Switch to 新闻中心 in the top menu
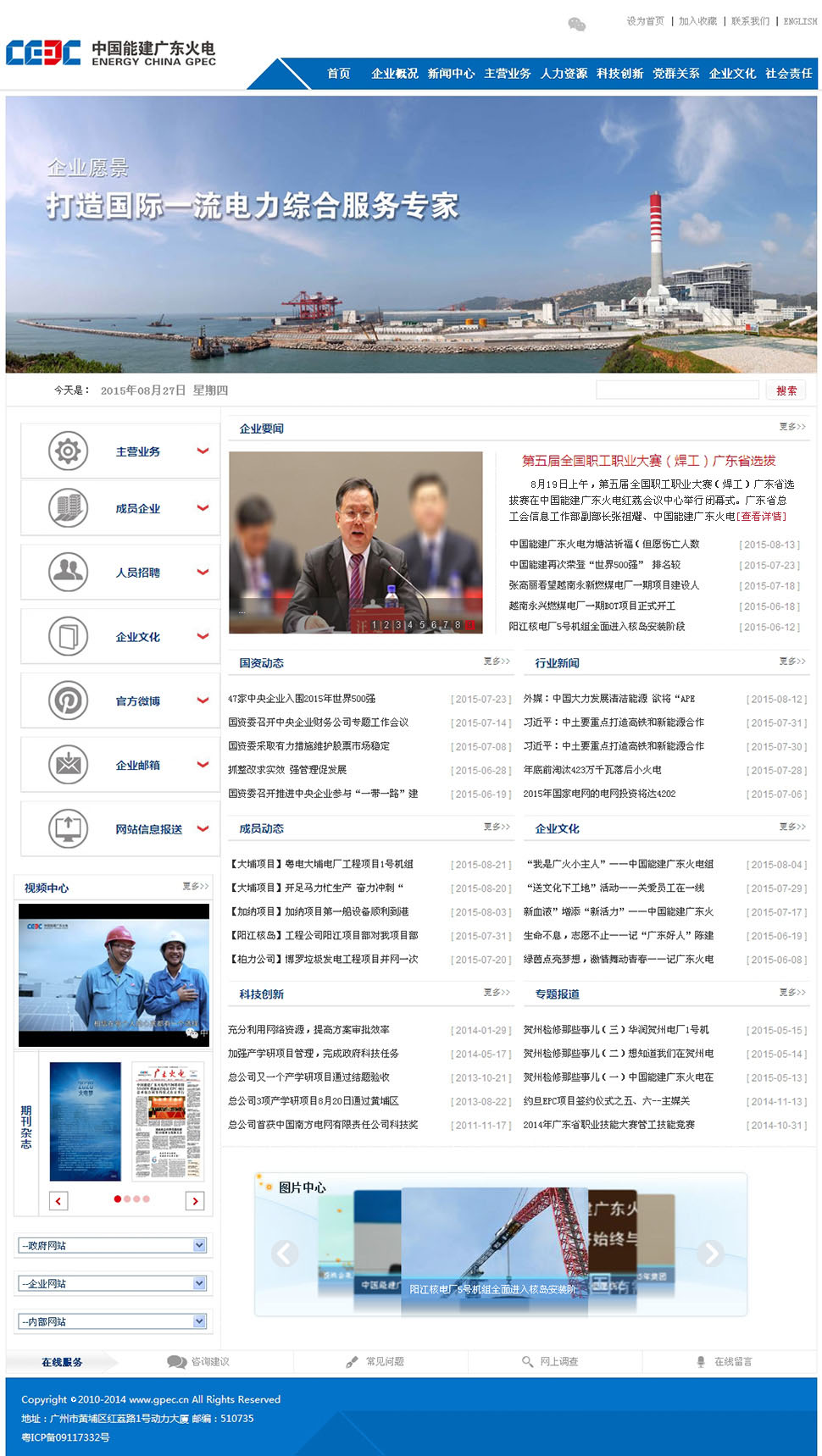This screenshot has width=822, height=1456. tap(451, 74)
